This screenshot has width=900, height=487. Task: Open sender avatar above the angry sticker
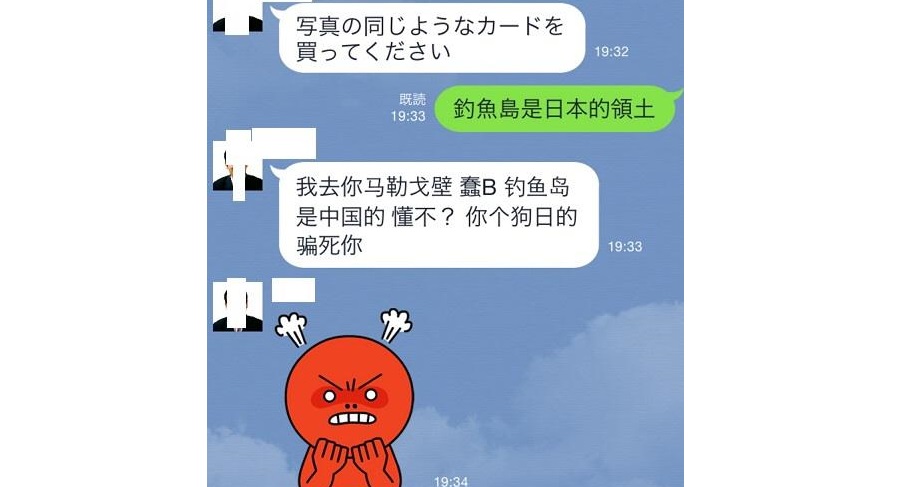coord(238,306)
